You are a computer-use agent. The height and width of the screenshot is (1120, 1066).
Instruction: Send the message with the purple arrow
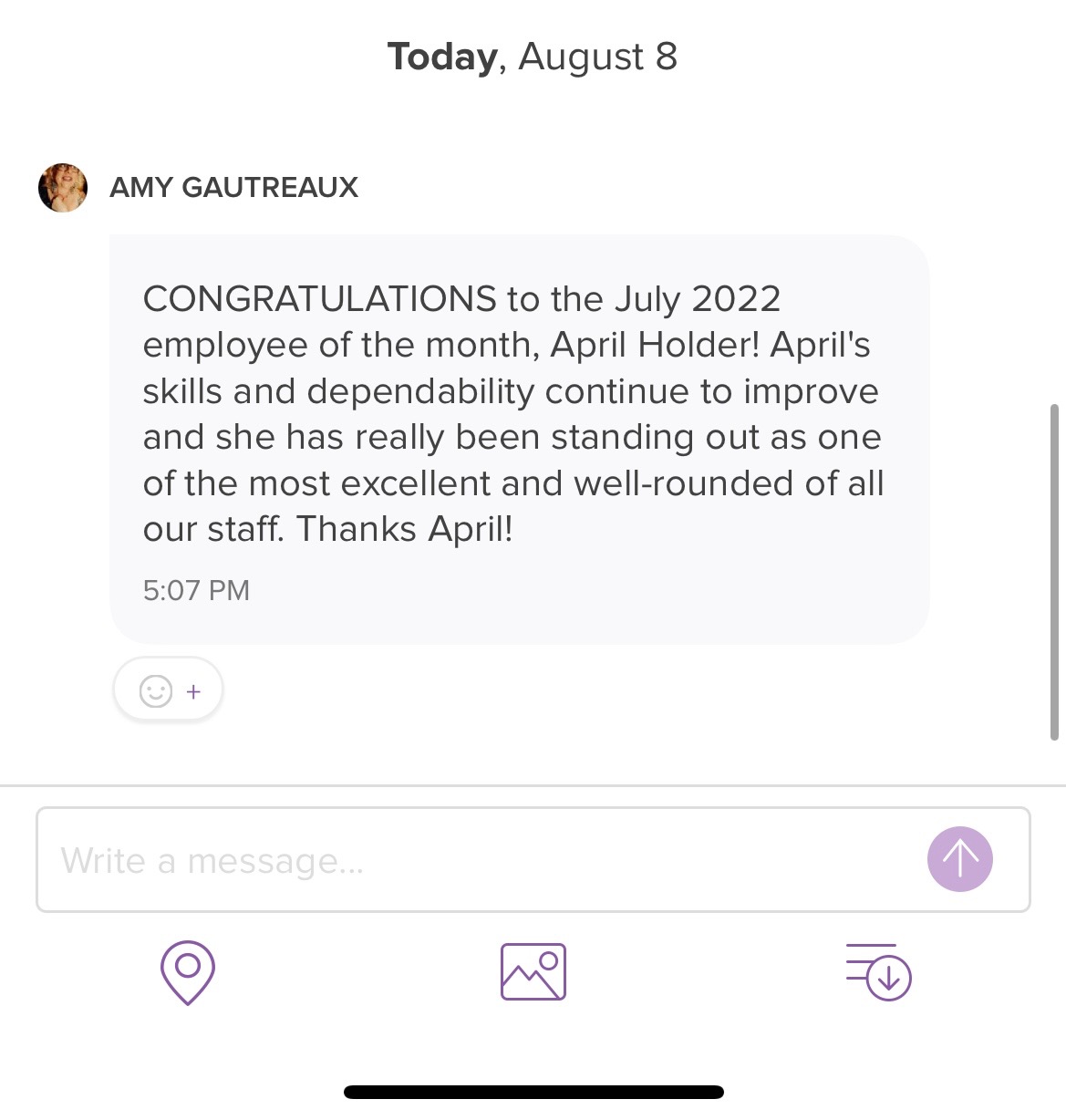(x=959, y=859)
